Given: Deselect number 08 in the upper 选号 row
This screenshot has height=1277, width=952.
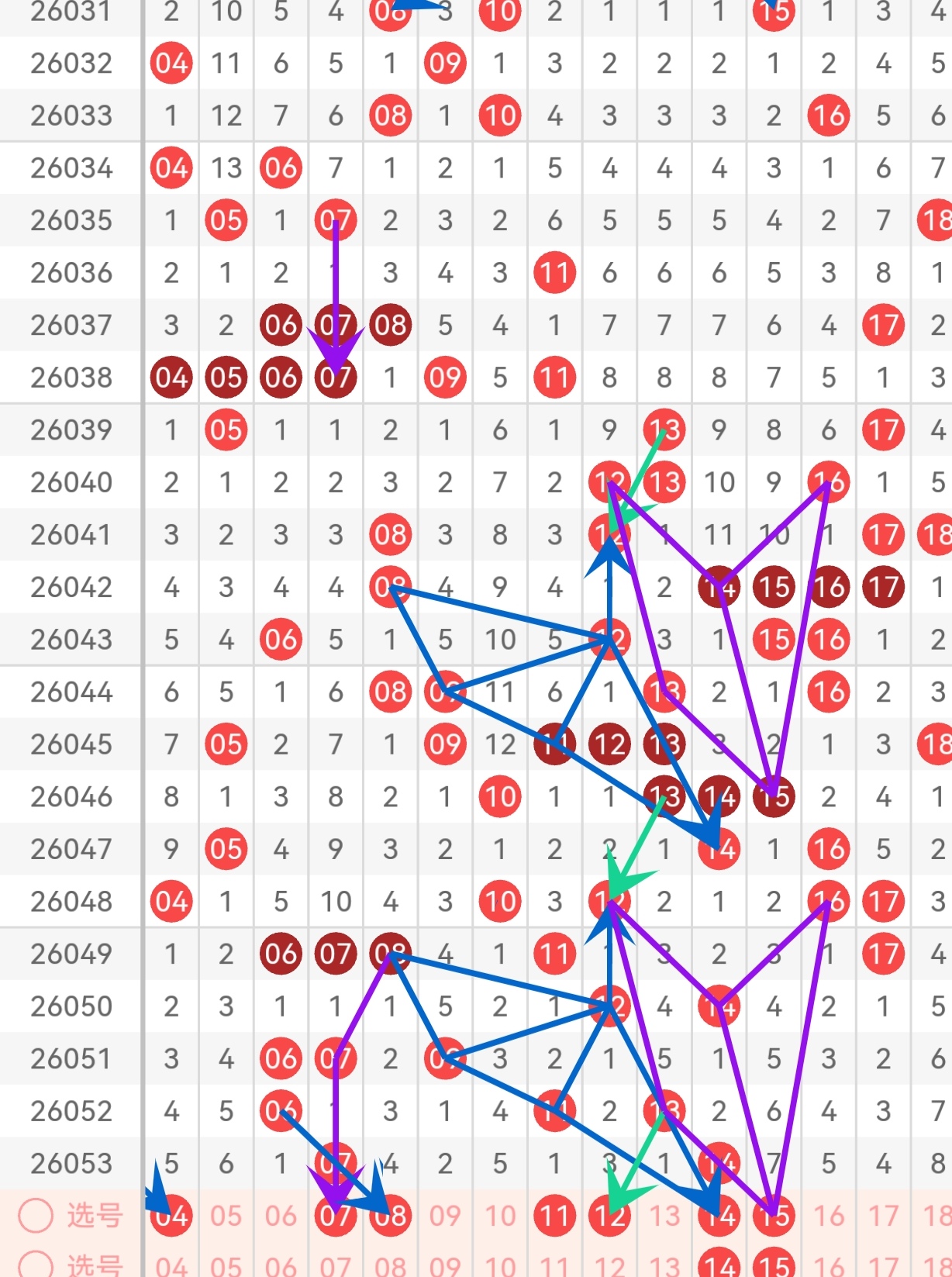Looking at the screenshot, I should pyautogui.click(x=390, y=1216).
